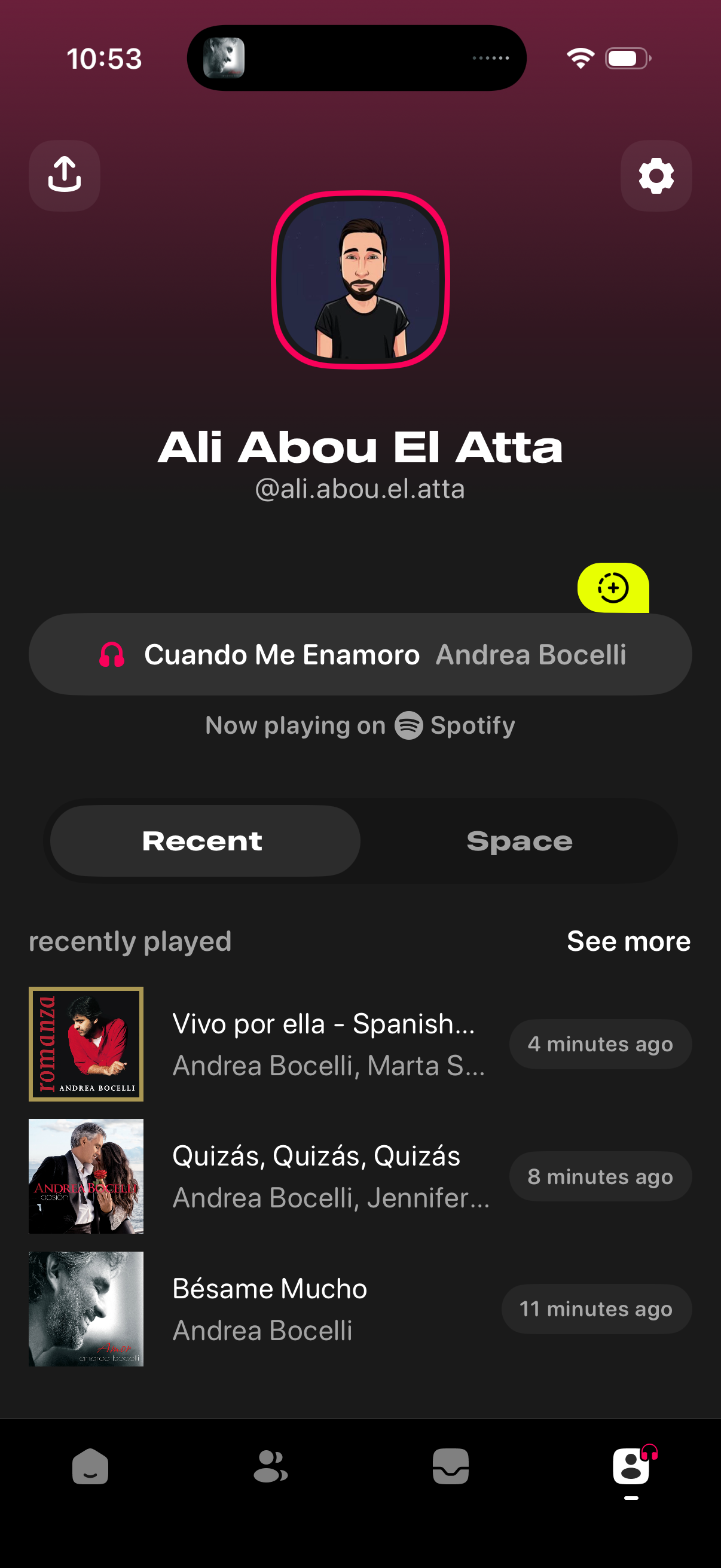Viewport: 721px width, 1568px height.
Task: Open the friends icon in bottom bar
Action: tap(270, 1467)
